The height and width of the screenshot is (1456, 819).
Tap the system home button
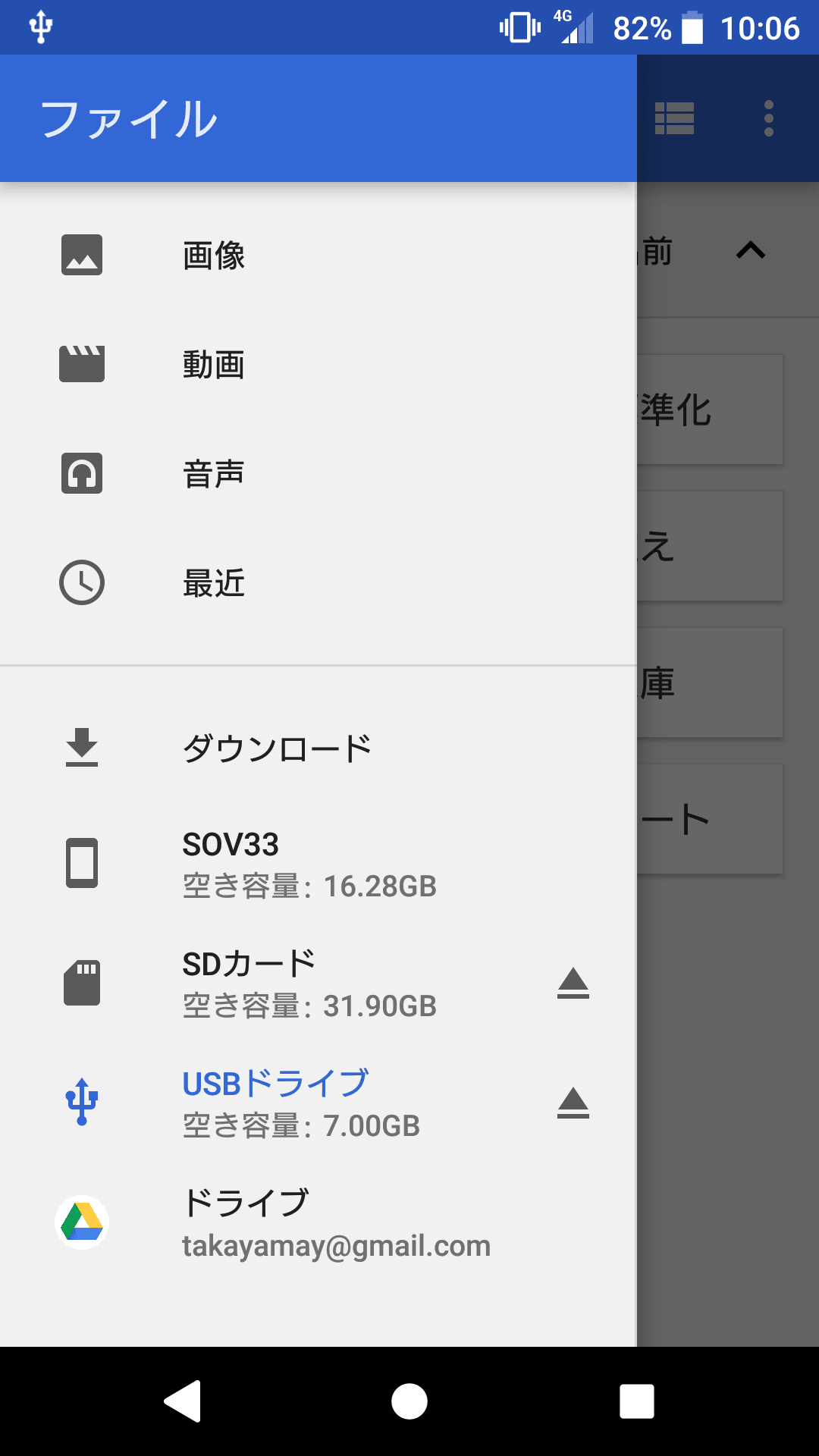(409, 1401)
